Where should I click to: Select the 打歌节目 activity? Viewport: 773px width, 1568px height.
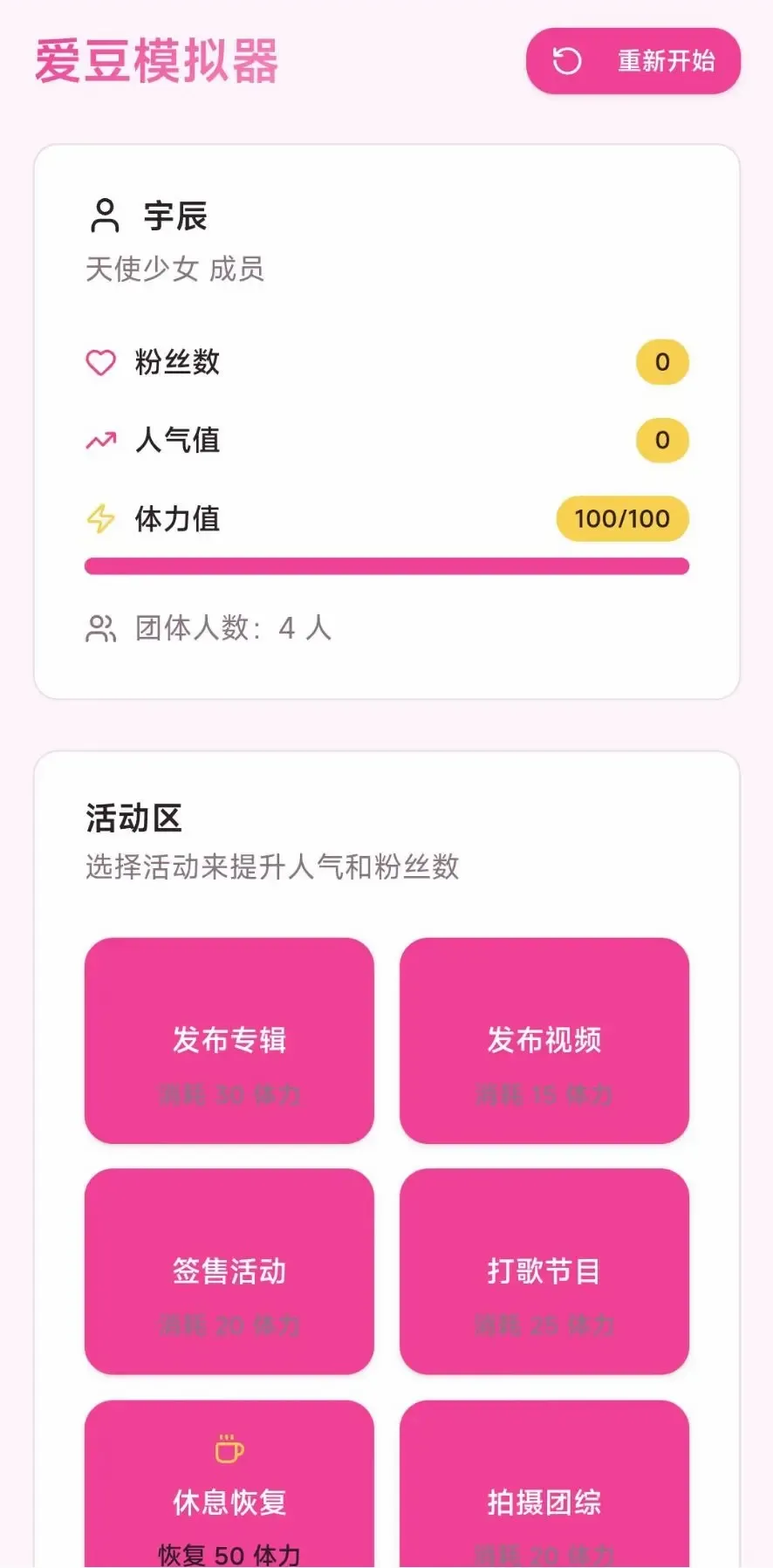tap(544, 1271)
